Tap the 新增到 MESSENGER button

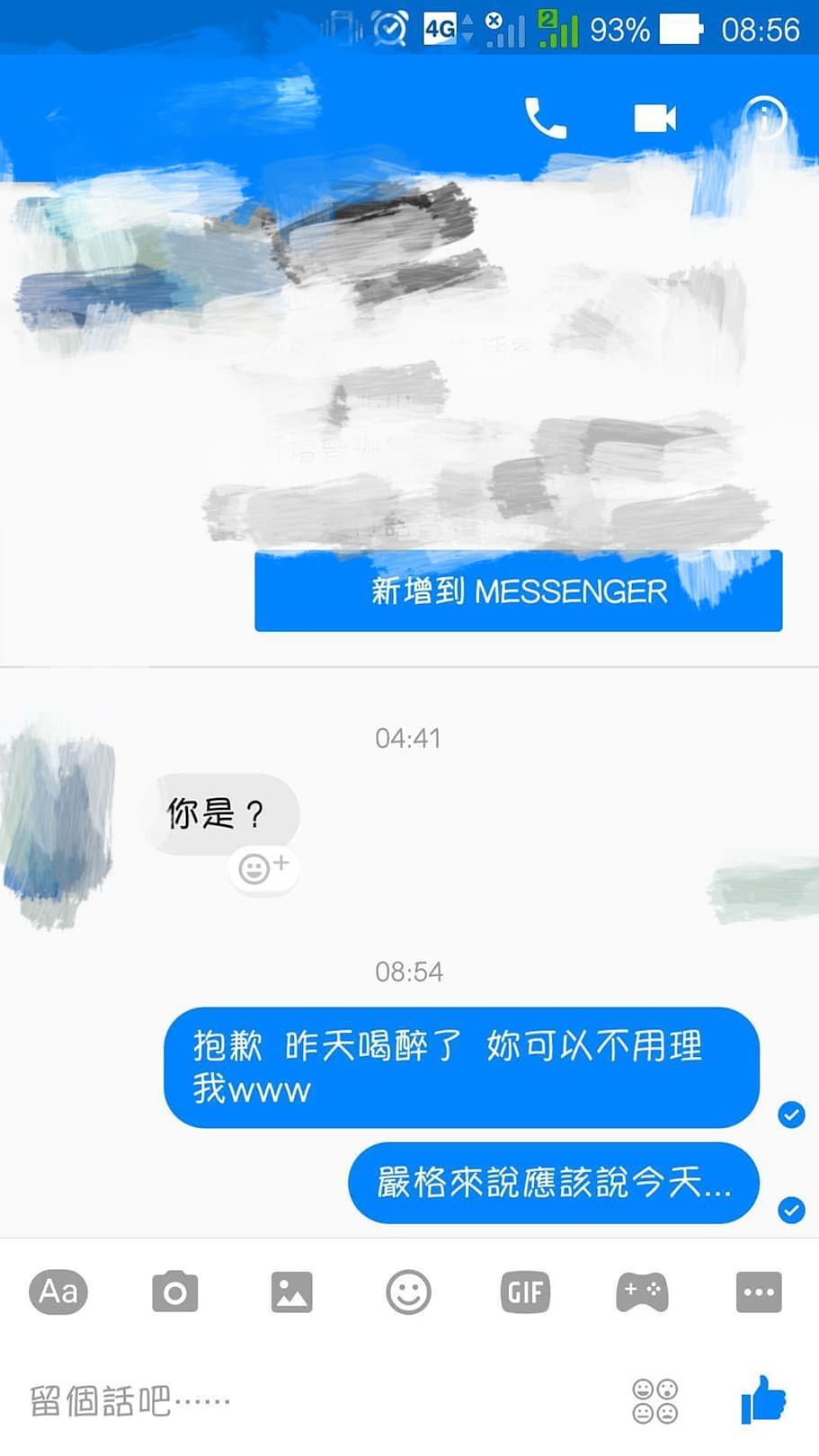tap(519, 590)
